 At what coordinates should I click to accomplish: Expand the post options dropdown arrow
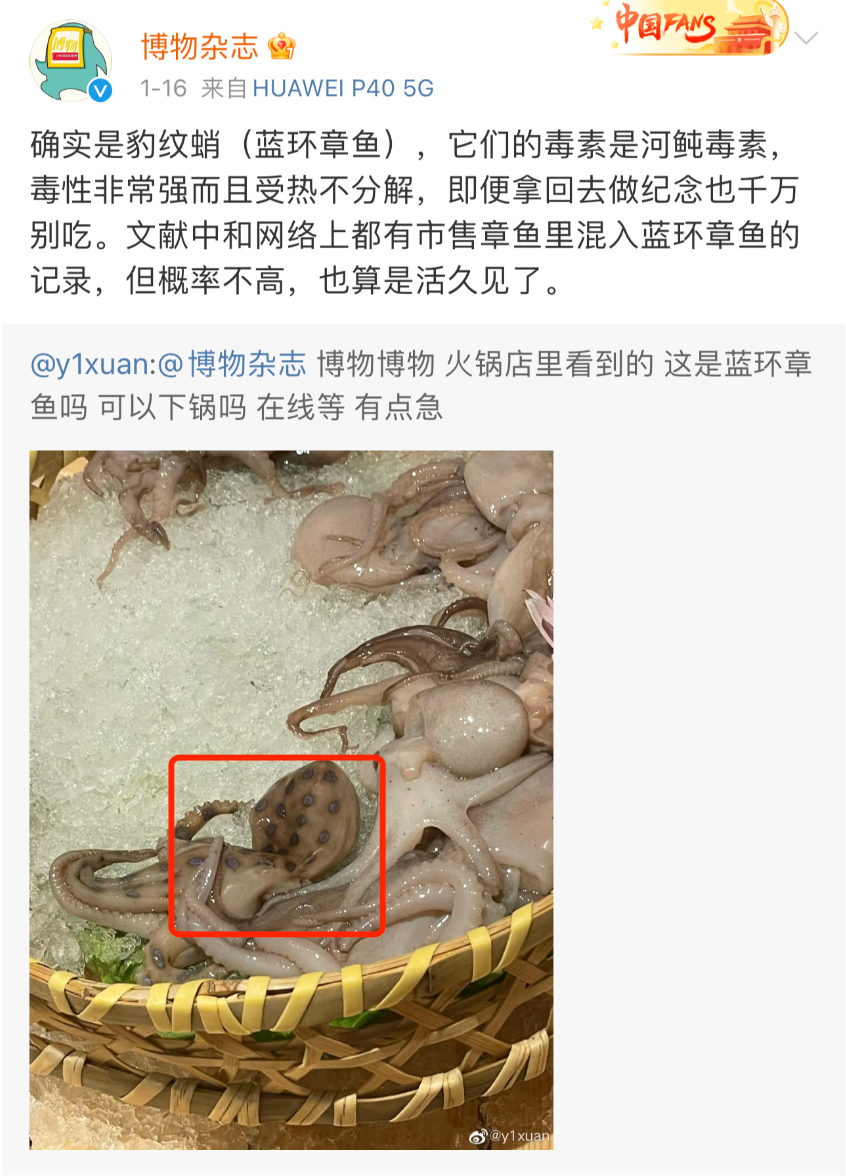[x=806, y=38]
